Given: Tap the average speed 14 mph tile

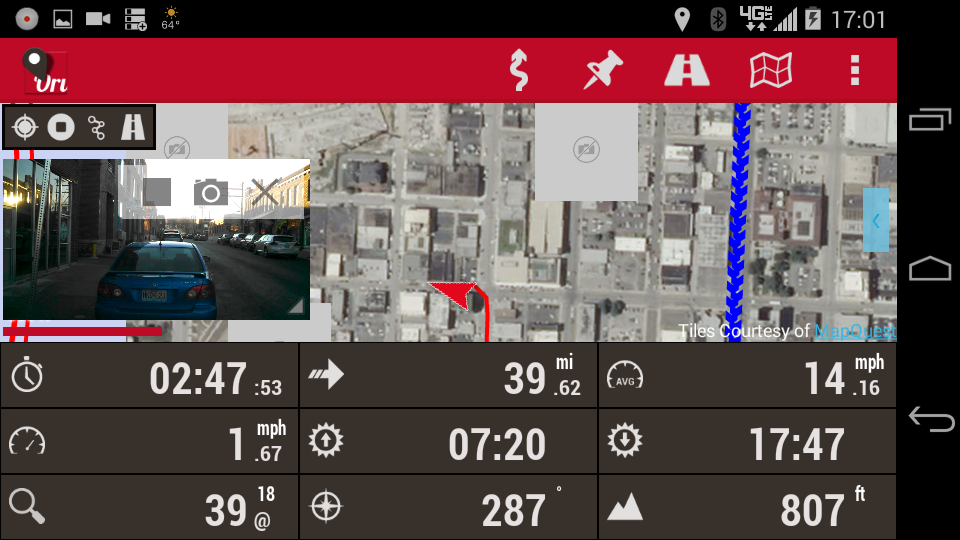Looking at the screenshot, I should [x=747, y=376].
